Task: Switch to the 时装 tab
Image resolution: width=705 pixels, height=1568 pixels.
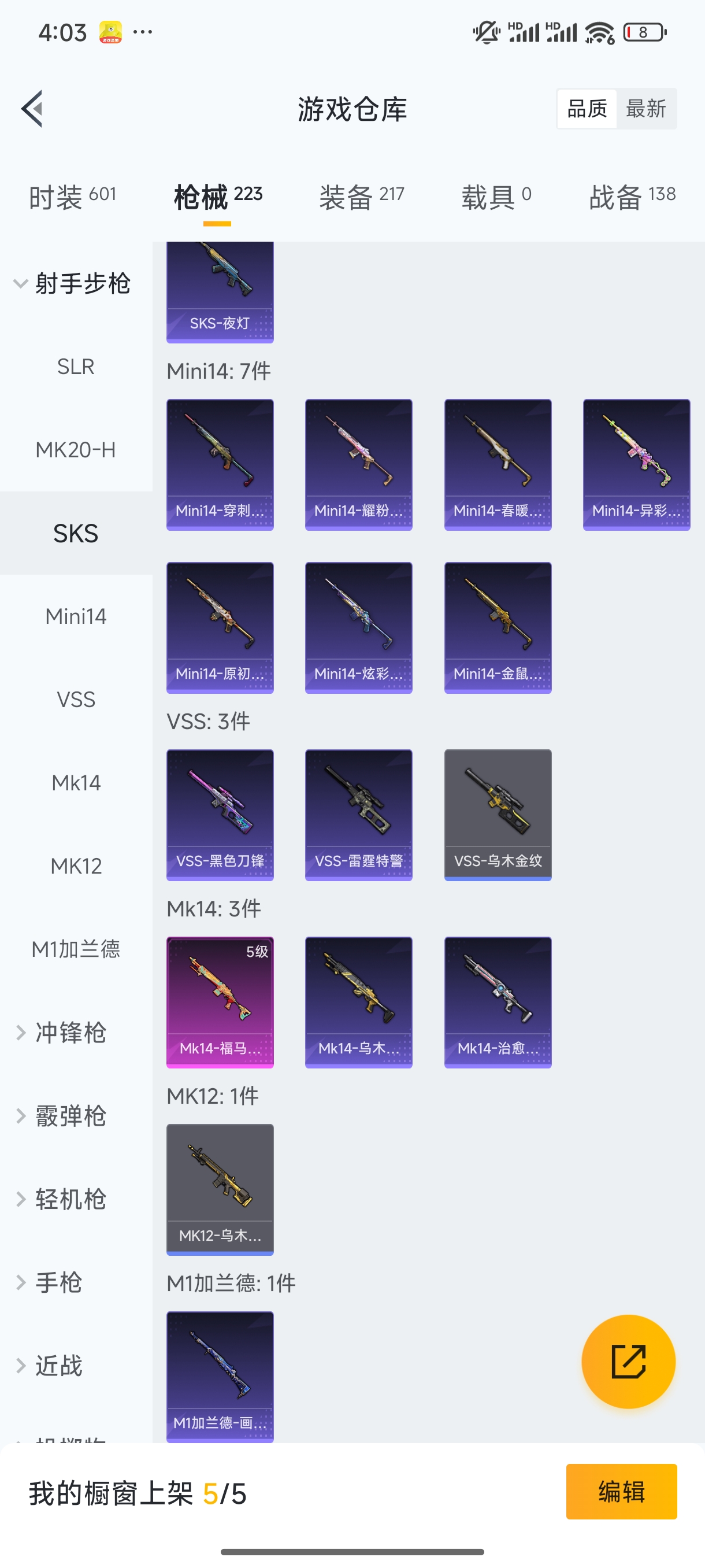Action: 72,197
